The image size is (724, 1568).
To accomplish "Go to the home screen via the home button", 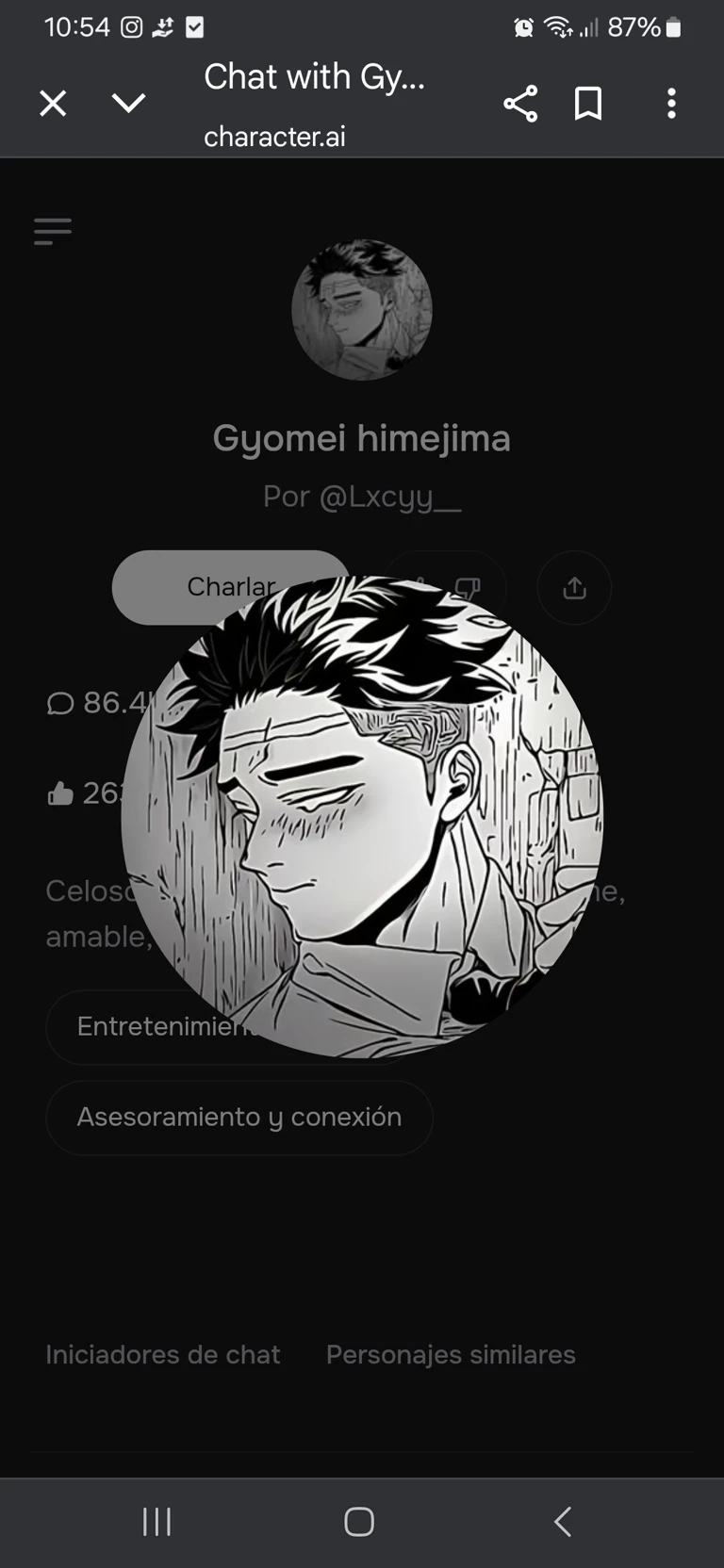I will click(359, 1521).
